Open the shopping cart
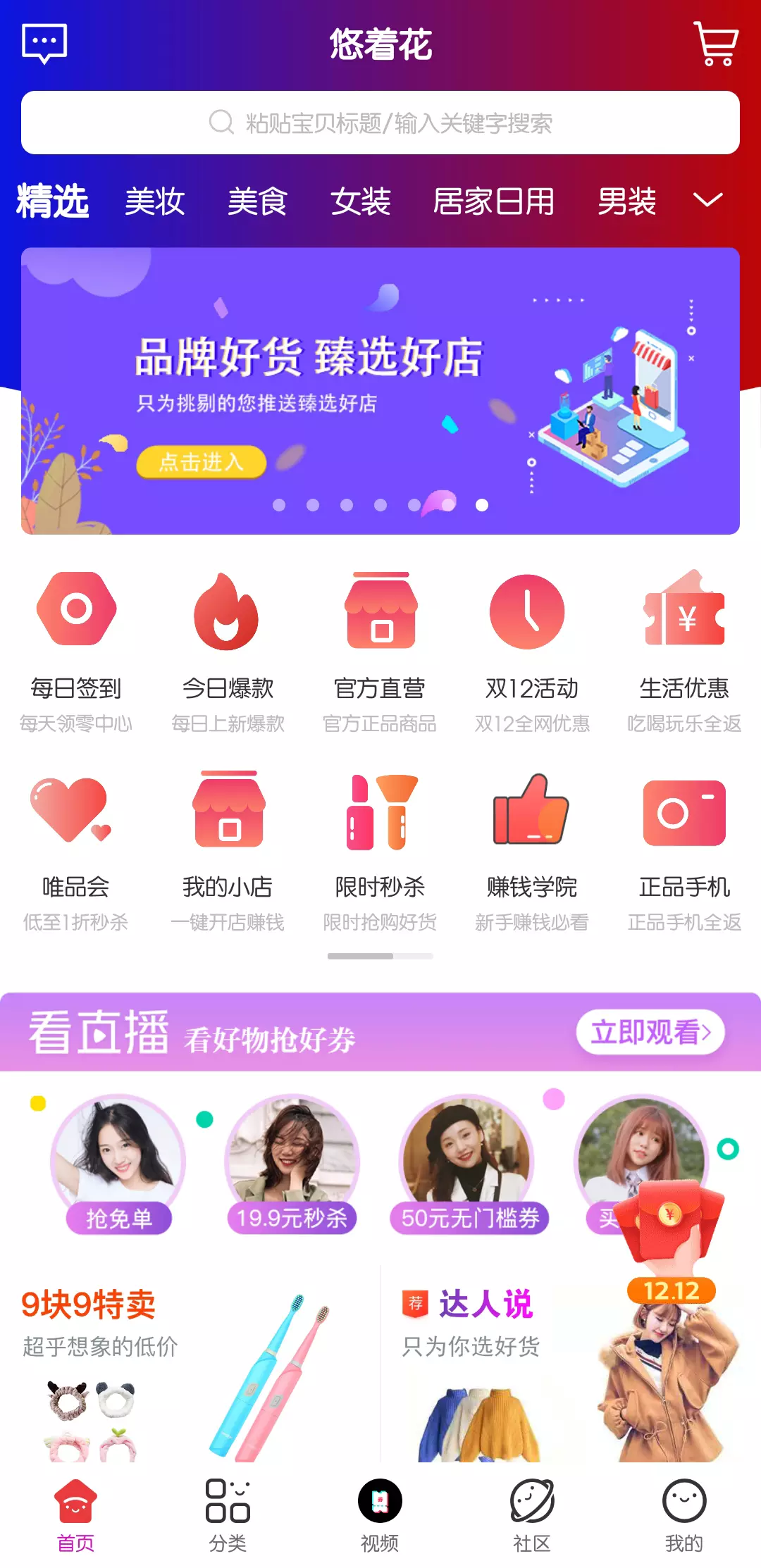The height and width of the screenshot is (1568, 761). tap(716, 44)
